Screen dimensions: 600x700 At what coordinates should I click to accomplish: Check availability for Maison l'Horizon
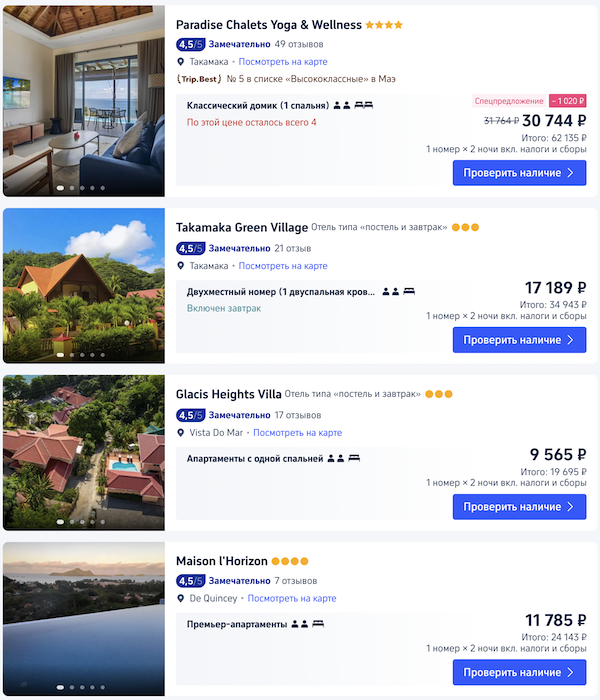tap(519, 673)
